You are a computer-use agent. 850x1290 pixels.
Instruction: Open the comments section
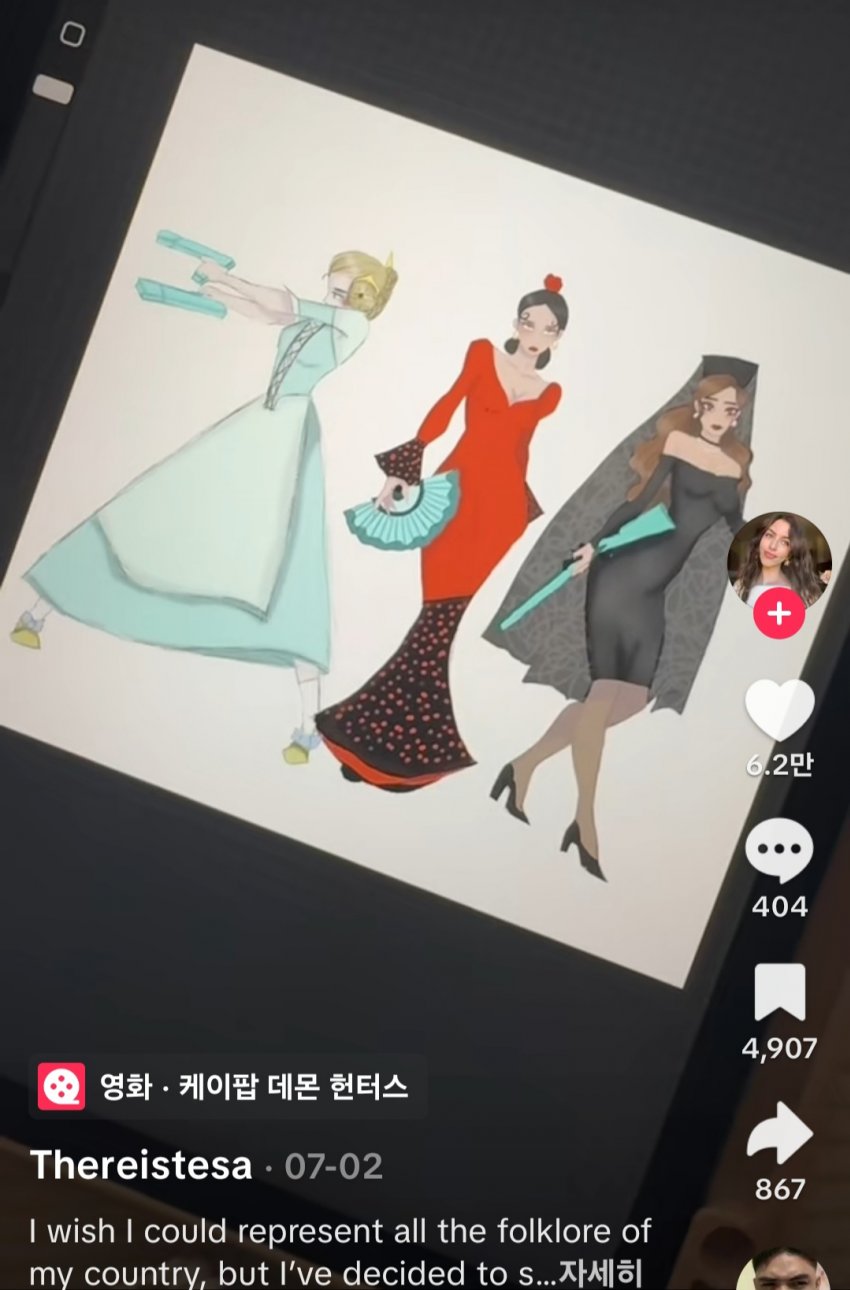pyautogui.click(x=779, y=850)
